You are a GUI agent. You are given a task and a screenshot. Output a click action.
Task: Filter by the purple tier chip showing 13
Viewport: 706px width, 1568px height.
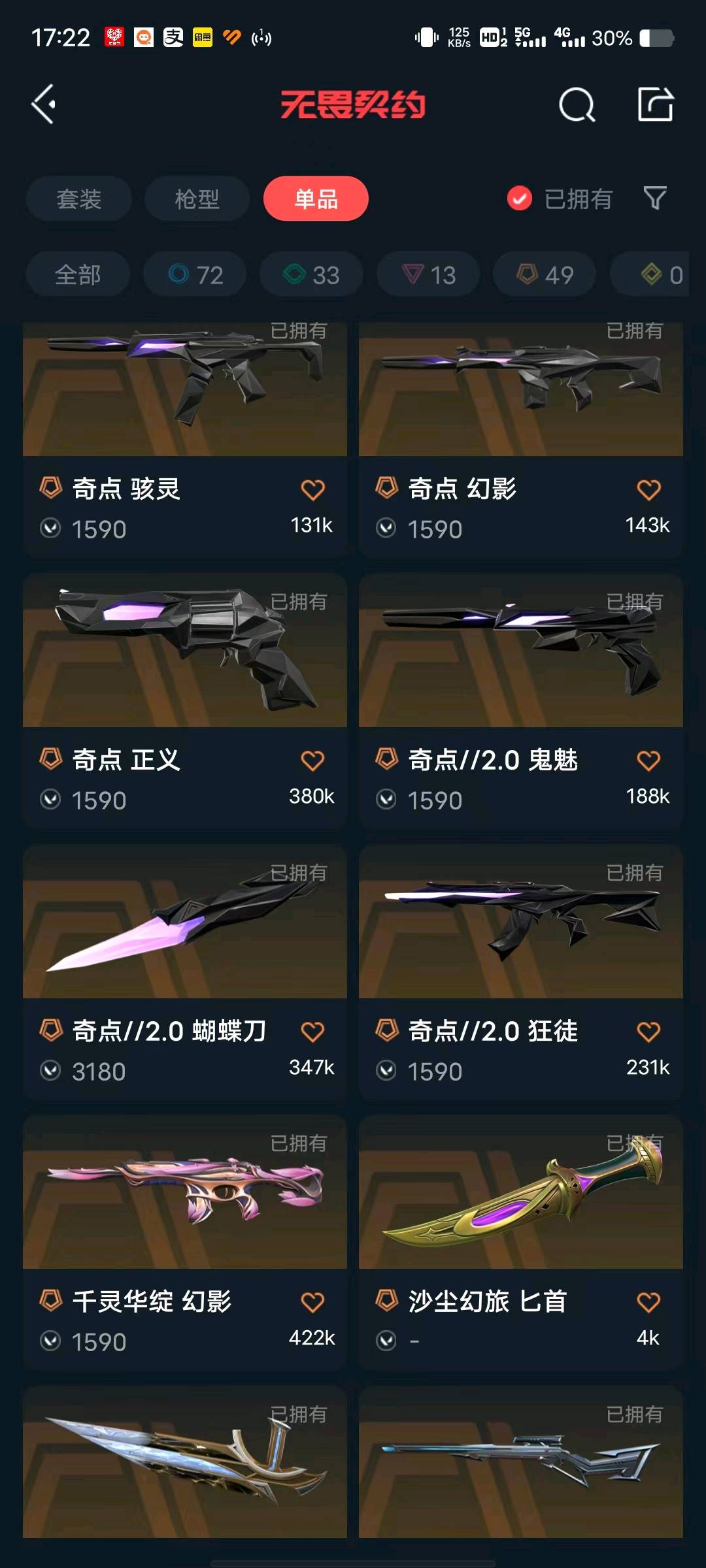click(x=428, y=274)
